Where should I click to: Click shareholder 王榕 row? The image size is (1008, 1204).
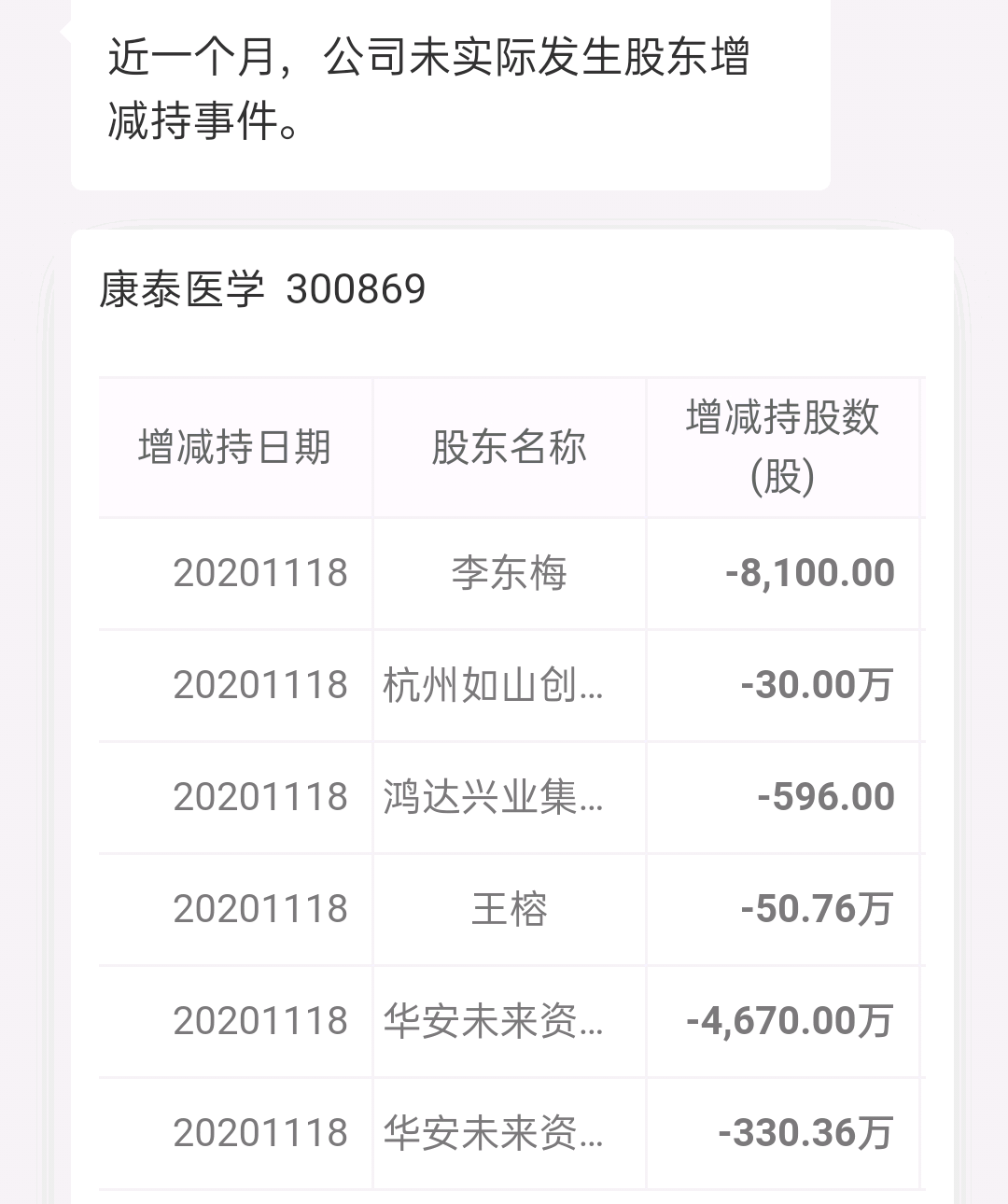pos(510,908)
